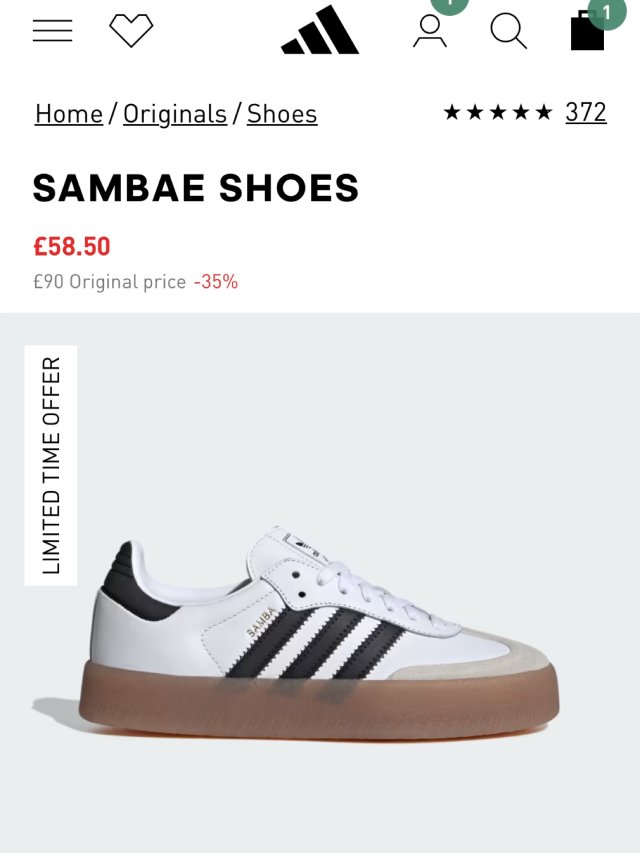Image resolution: width=640 pixels, height=853 pixels.
Task: Open the account profile icon
Action: [430, 31]
